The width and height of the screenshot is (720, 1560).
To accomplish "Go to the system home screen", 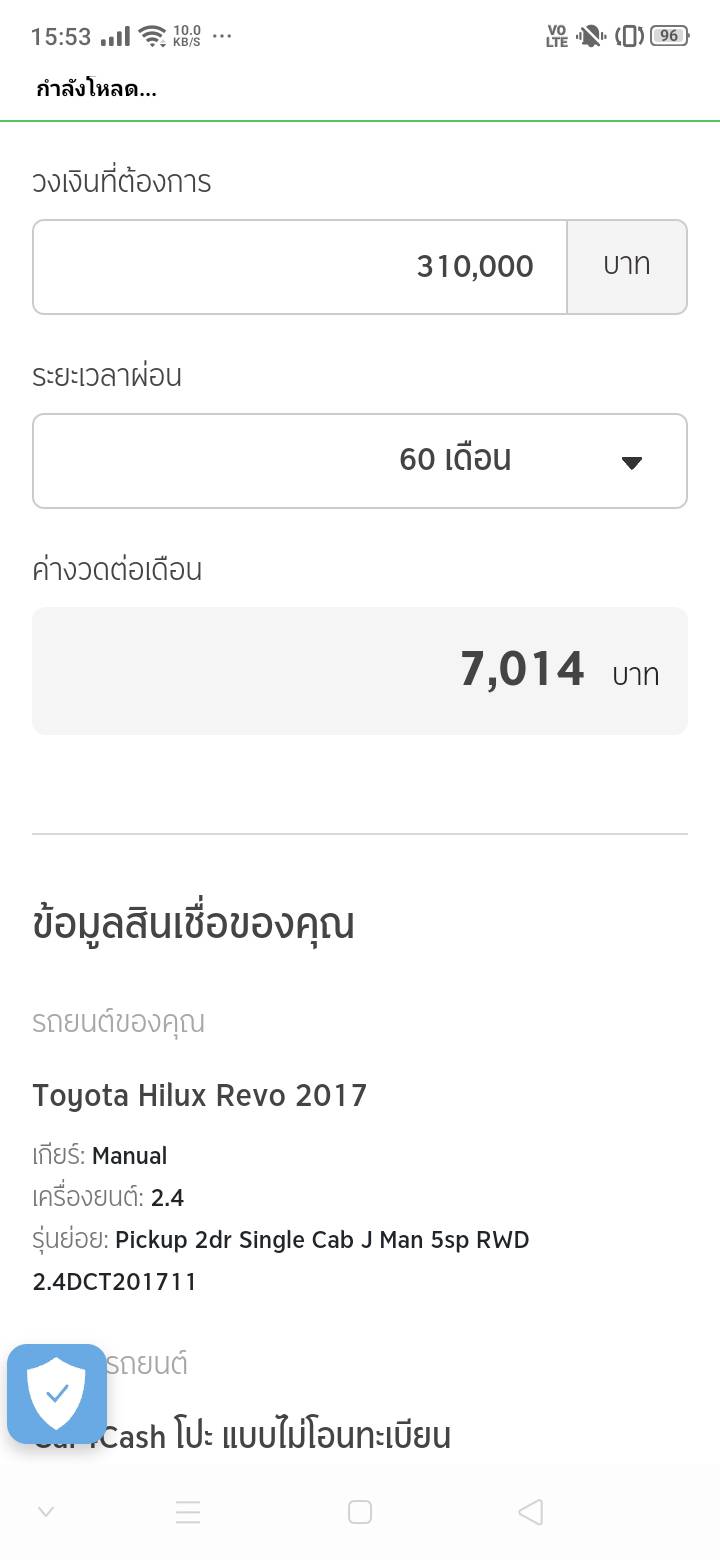I will coord(360,1512).
